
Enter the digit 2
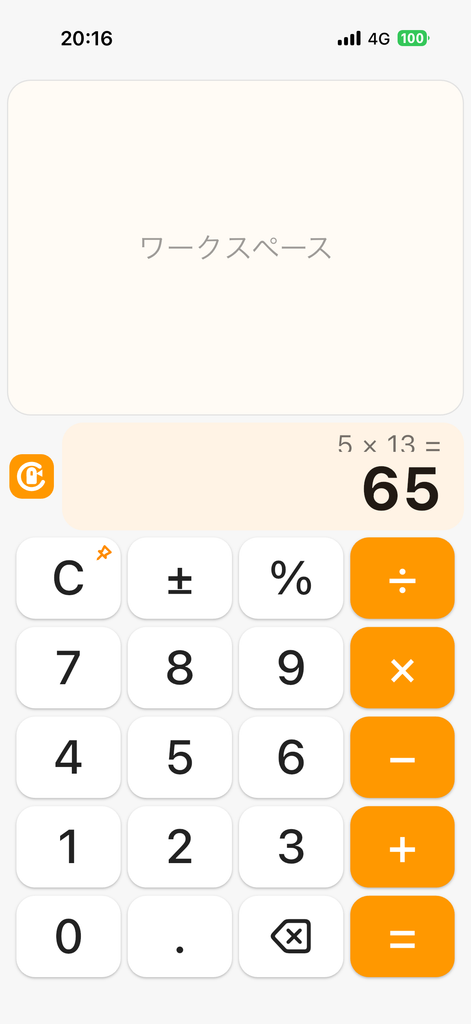tap(180, 847)
